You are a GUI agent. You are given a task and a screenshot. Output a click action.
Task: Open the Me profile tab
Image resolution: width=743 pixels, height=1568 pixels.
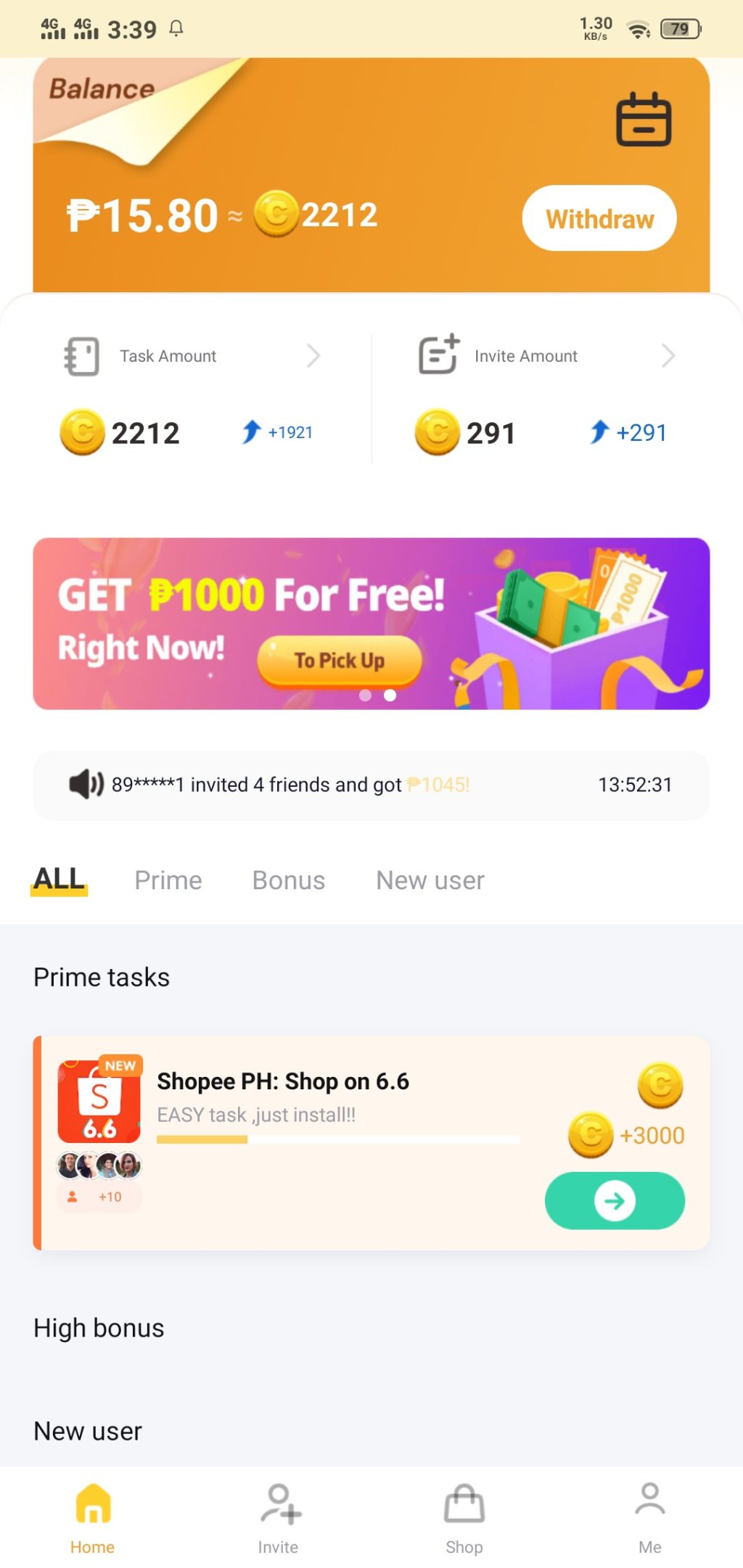(649, 1518)
